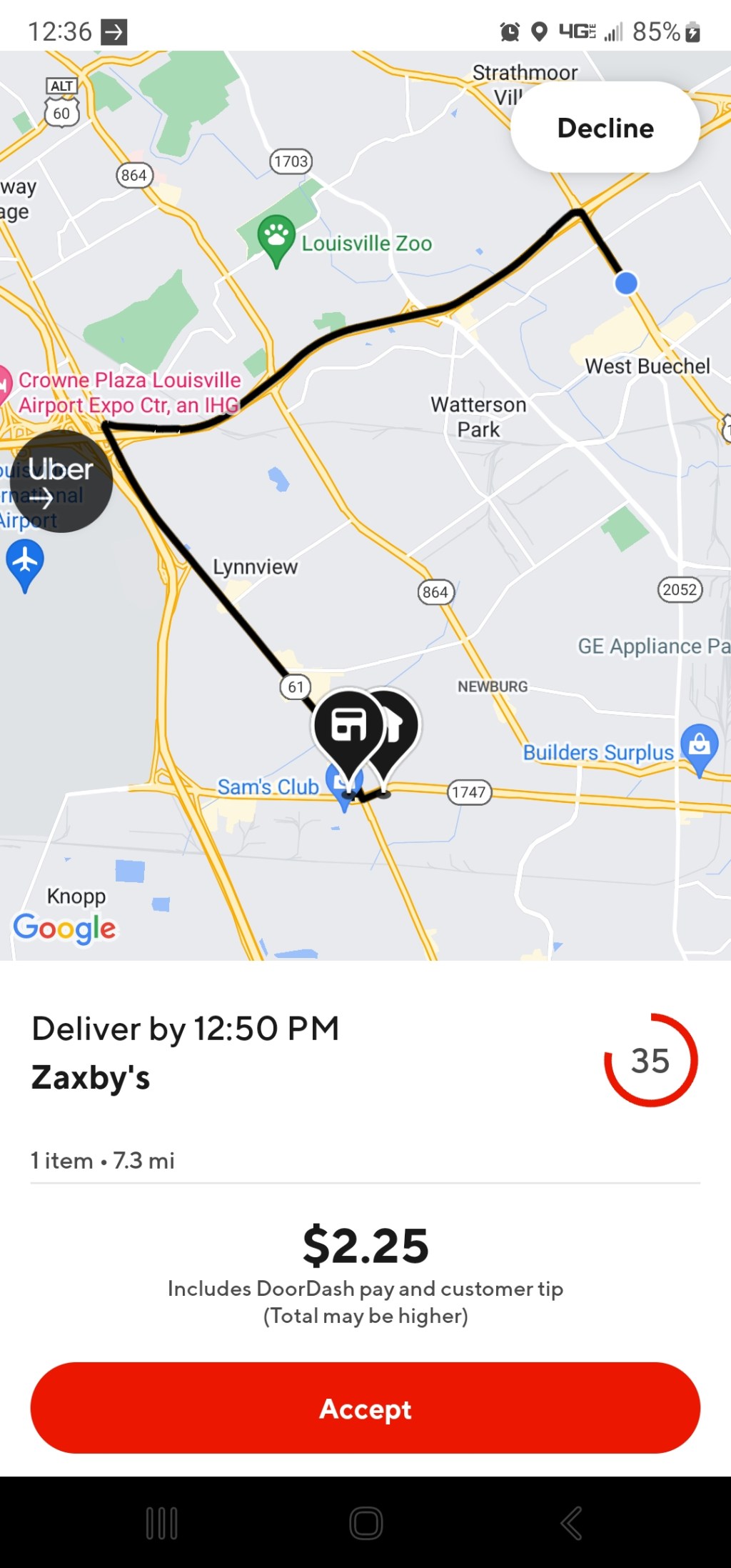
Task: Accept the $2.25 delivery order
Action: click(x=365, y=1408)
